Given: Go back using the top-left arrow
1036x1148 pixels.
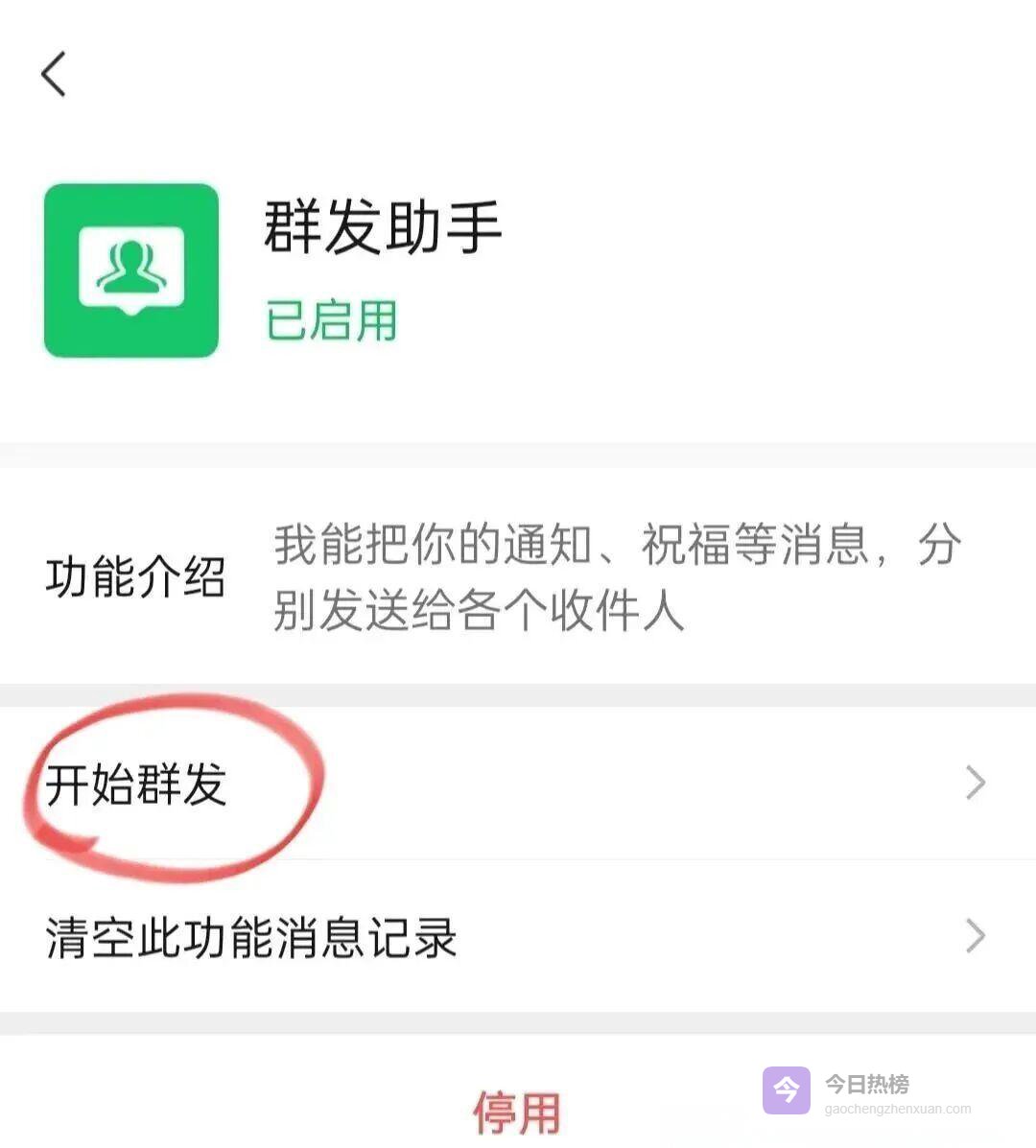Looking at the screenshot, I should [54, 74].
